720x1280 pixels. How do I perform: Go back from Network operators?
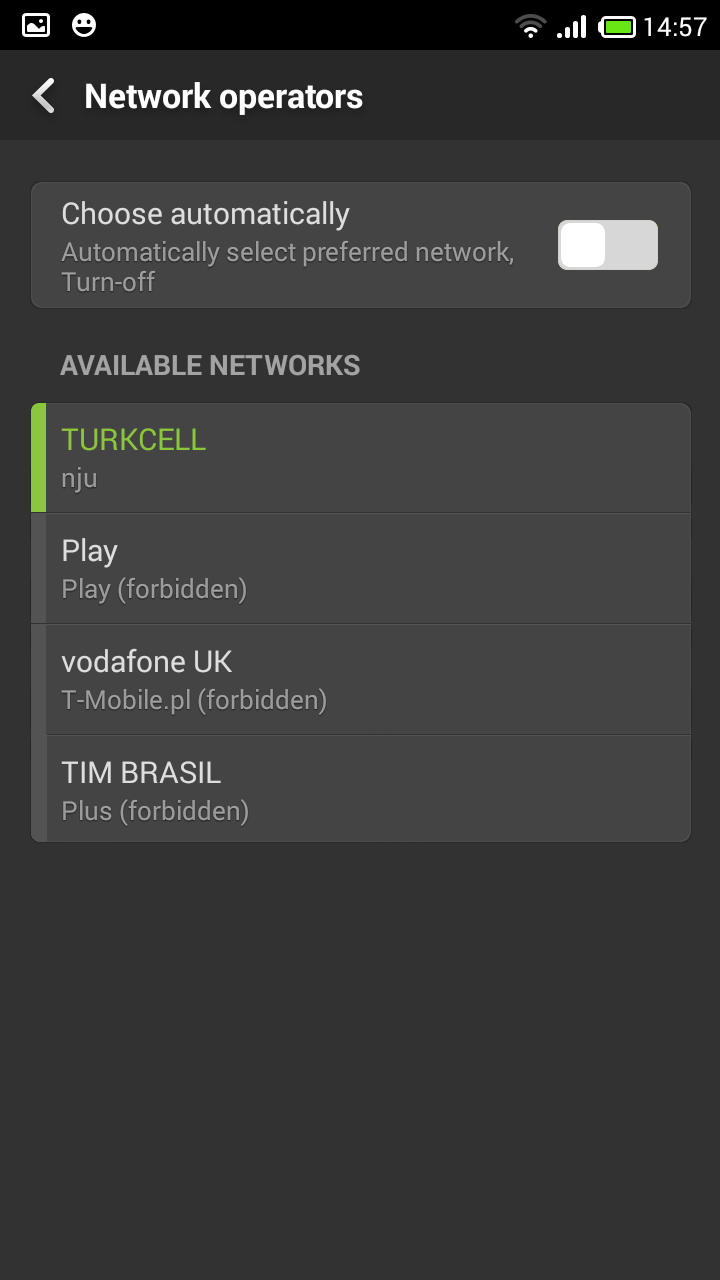44,97
